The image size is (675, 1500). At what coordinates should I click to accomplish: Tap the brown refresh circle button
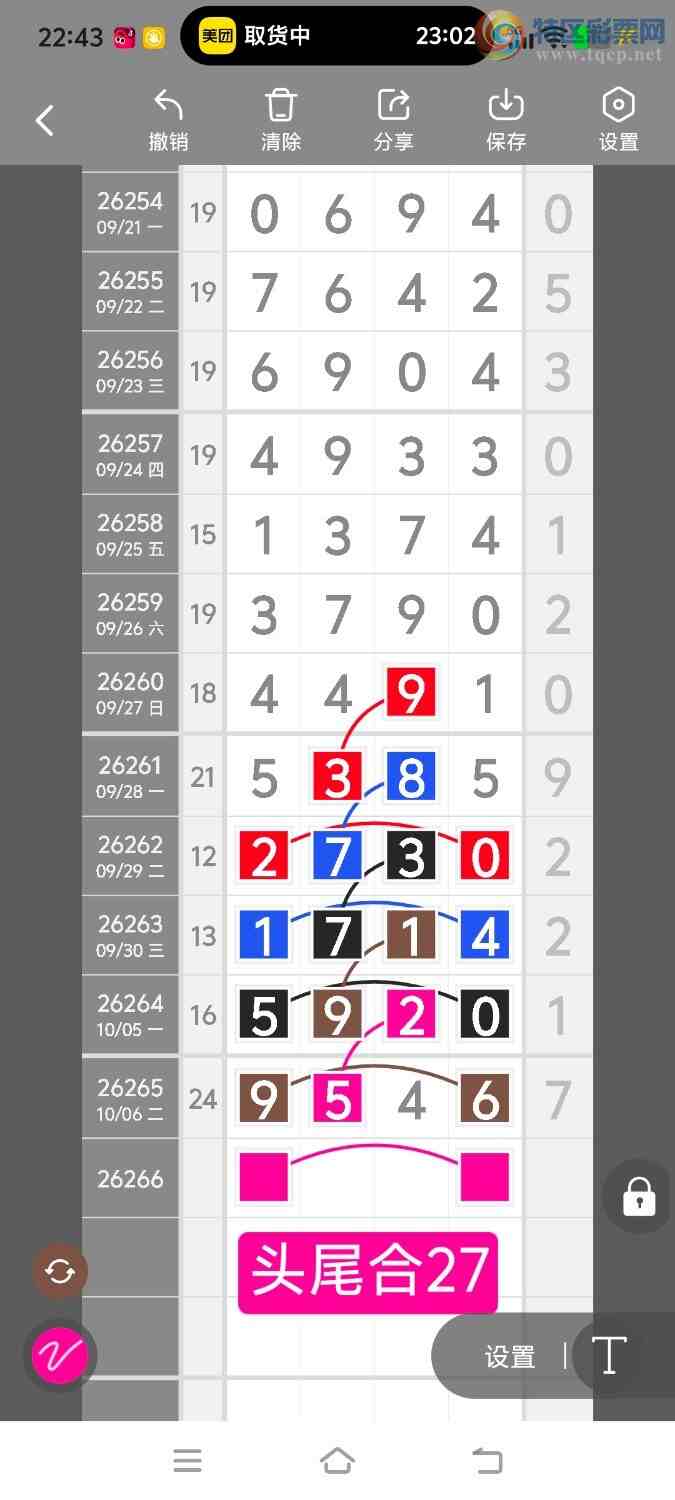60,1272
